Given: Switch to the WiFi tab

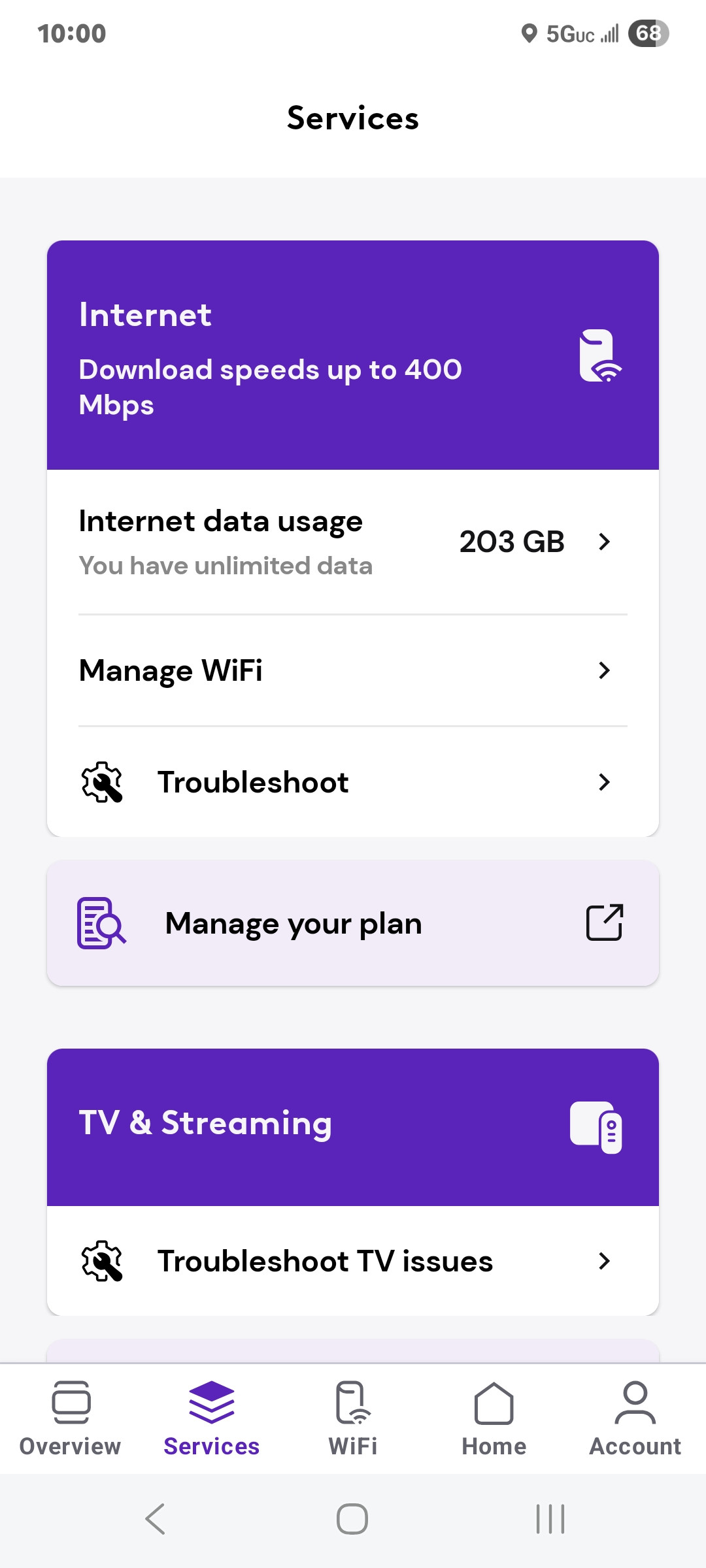Looking at the screenshot, I should pyautogui.click(x=353, y=1419).
